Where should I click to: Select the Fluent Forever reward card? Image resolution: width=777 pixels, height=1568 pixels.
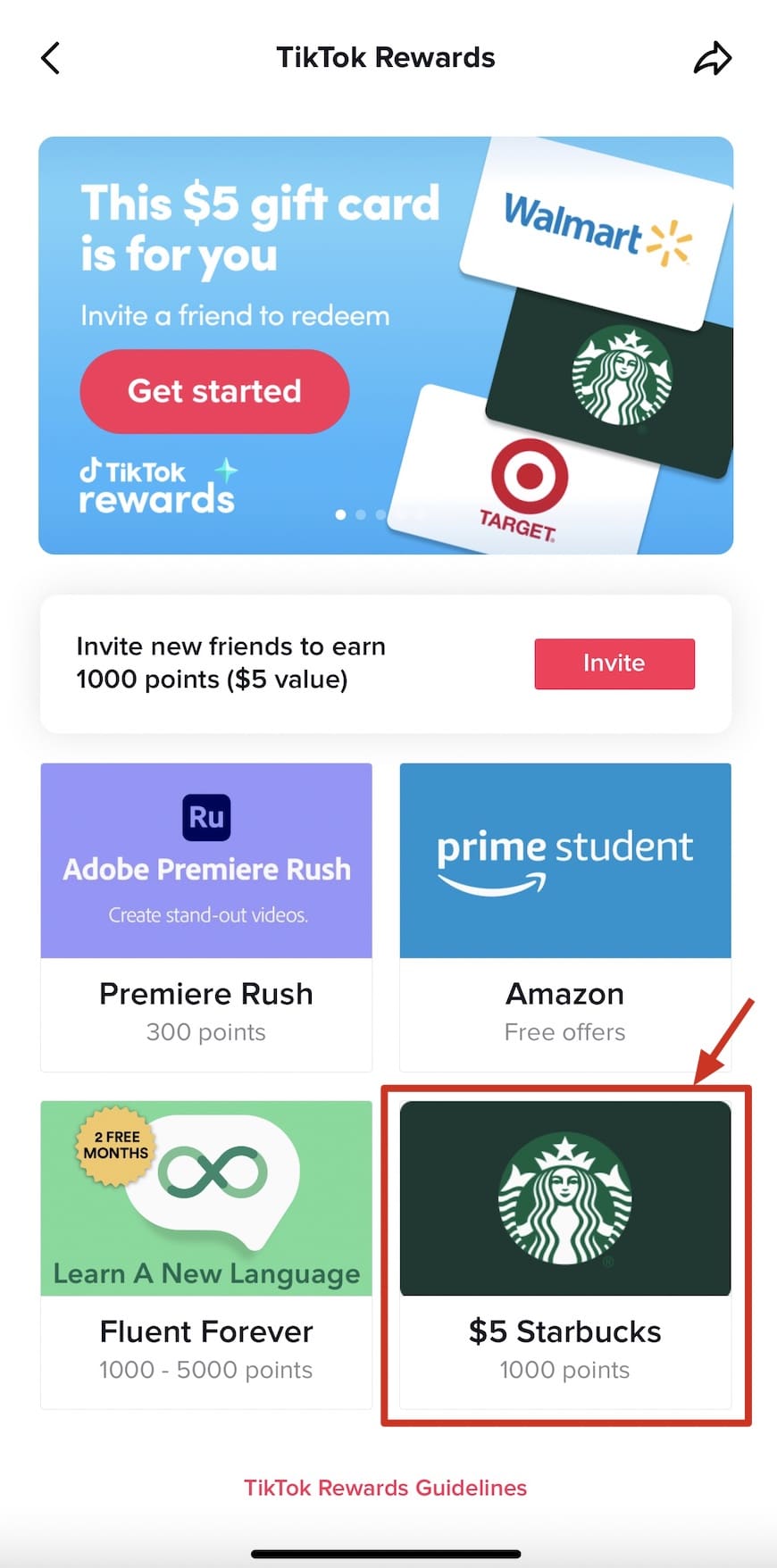coord(206,1254)
